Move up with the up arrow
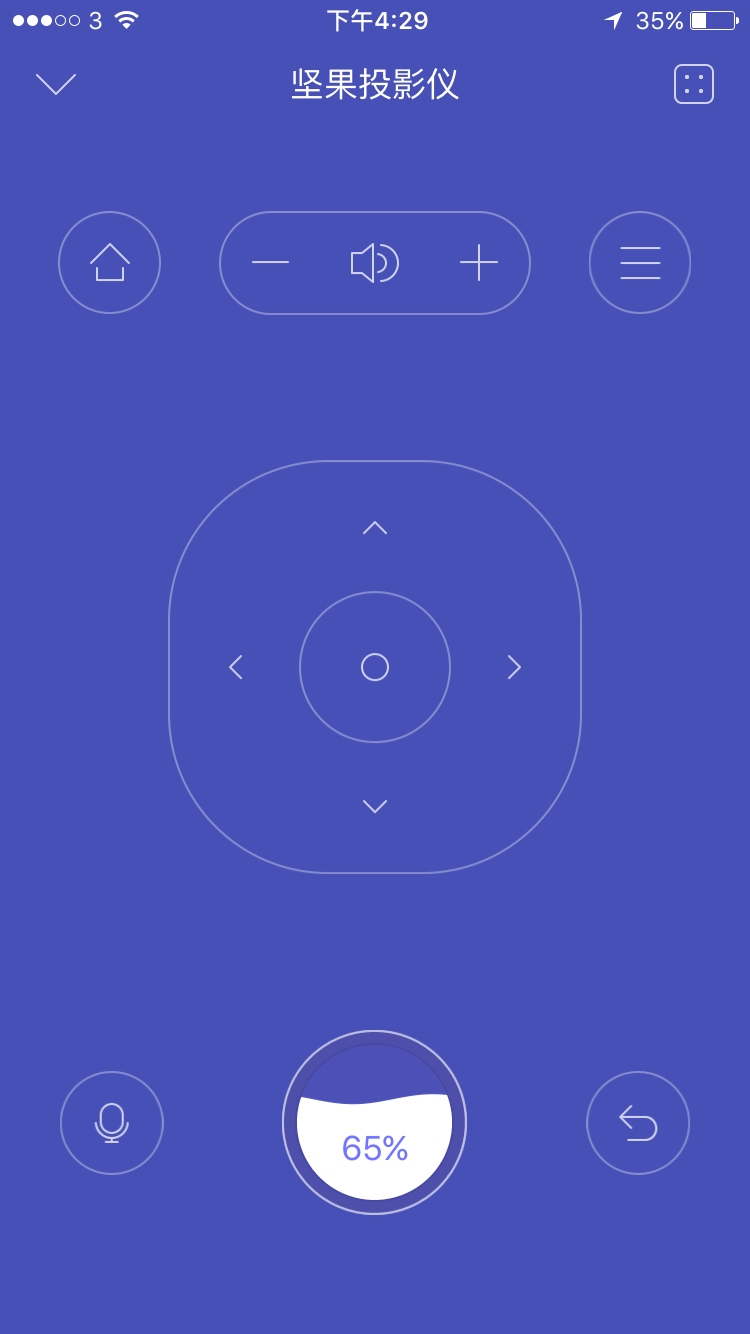The image size is (750, 1334). (375, 527)
